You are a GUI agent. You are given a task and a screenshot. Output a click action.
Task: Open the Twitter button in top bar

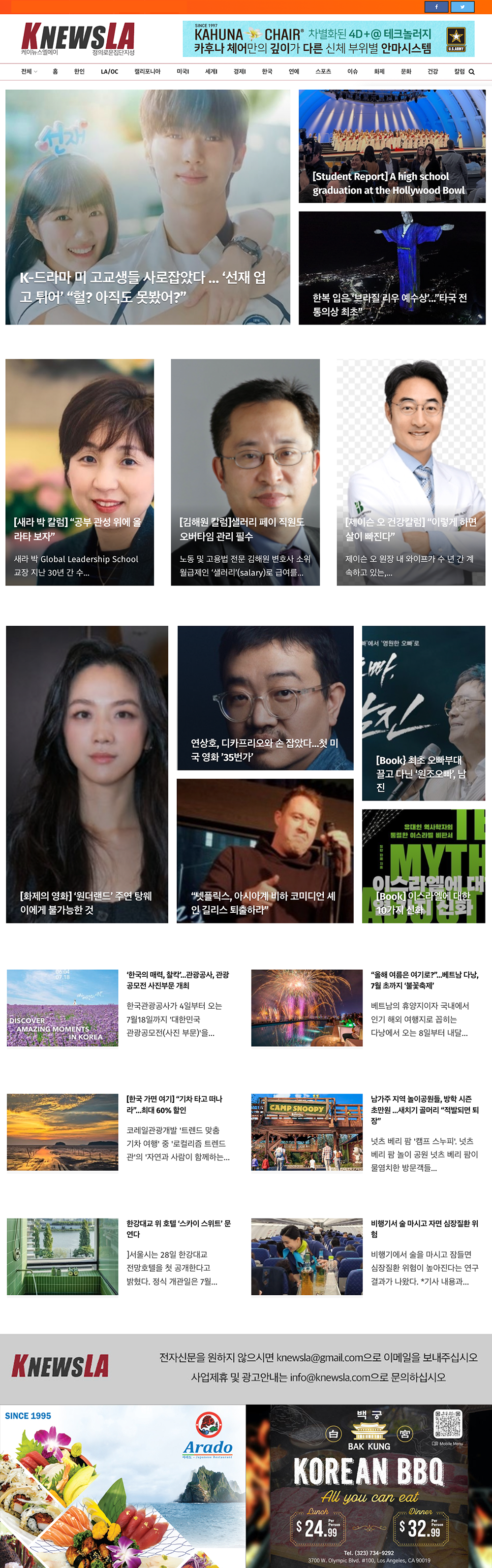click(x=462, y=7)
